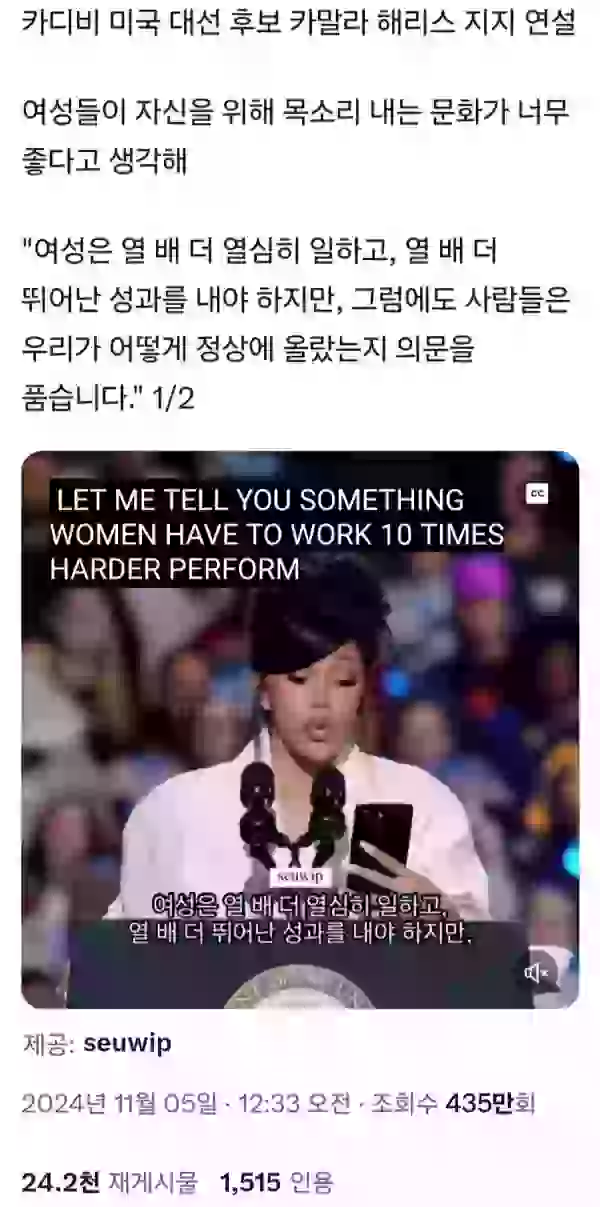The width and height of the screenshot is (600, 1207).
Task: Toggle the closed captions CC icon
Action: click(537, 493)
